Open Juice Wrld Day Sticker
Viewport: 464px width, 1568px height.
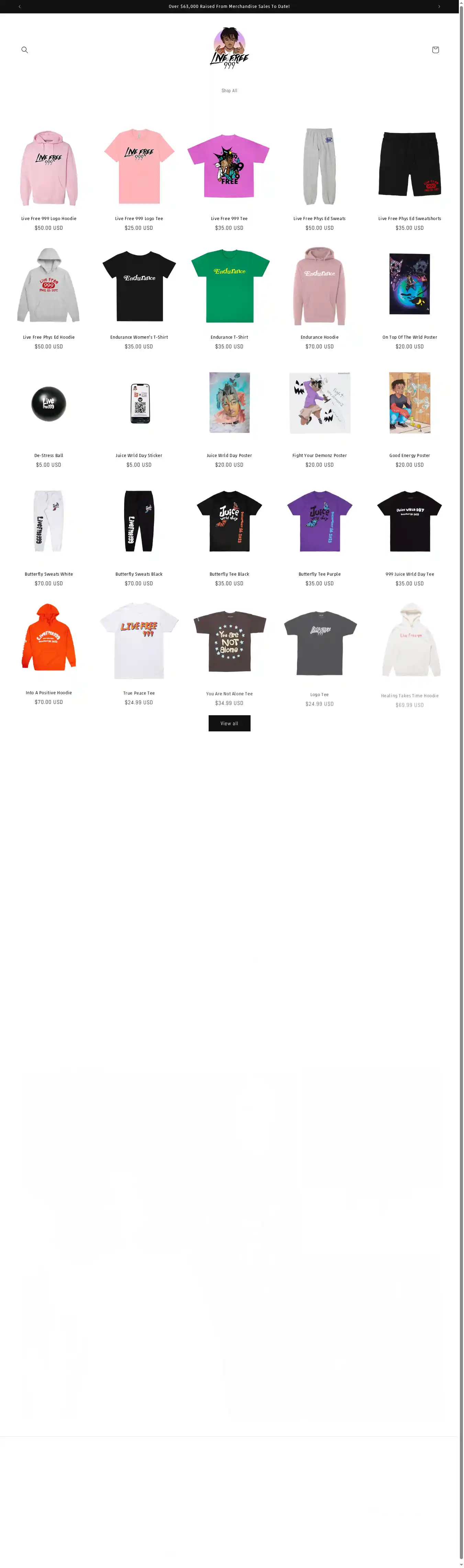click(x=139, y=455)
